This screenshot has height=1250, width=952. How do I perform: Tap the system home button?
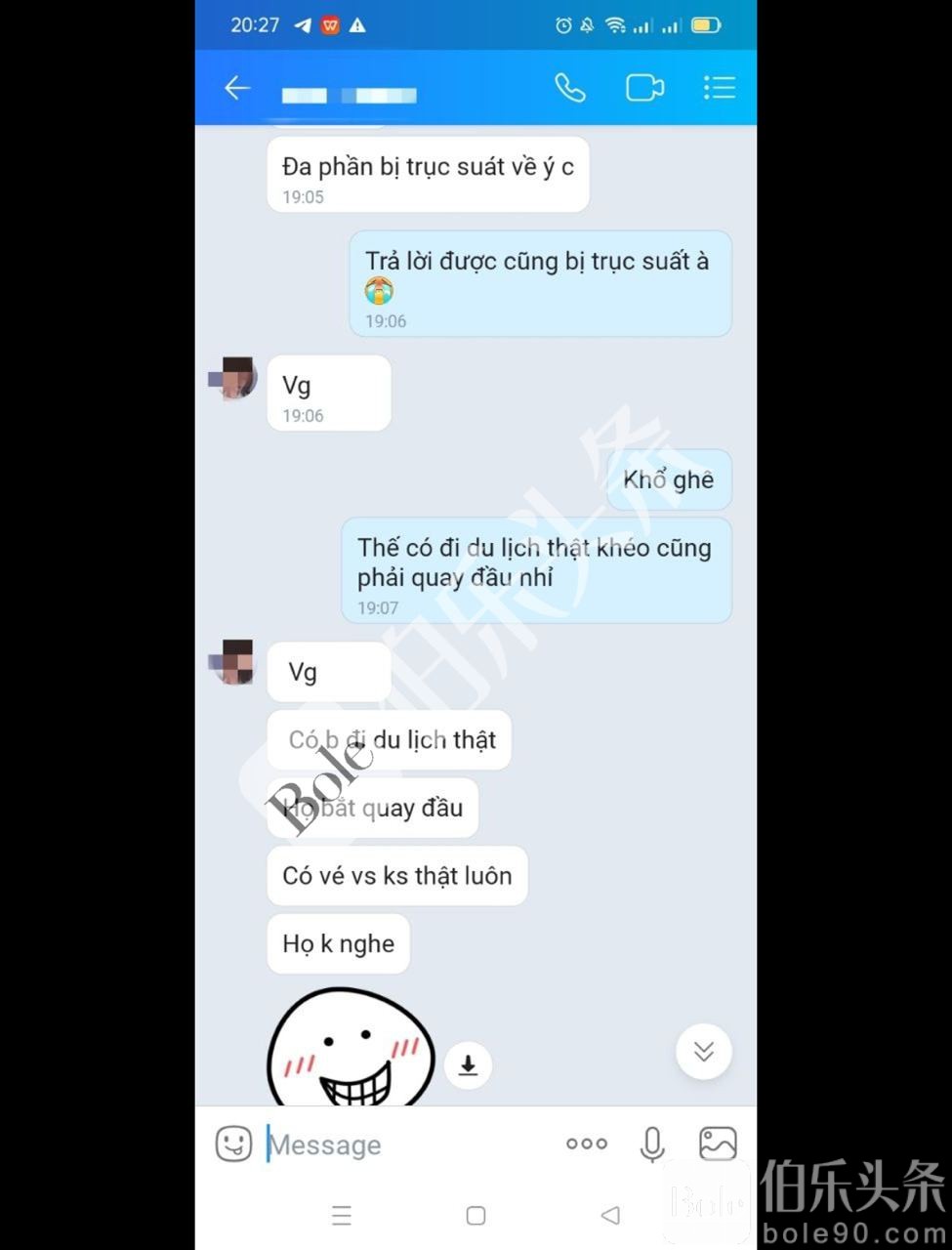tap(476, 1216)
